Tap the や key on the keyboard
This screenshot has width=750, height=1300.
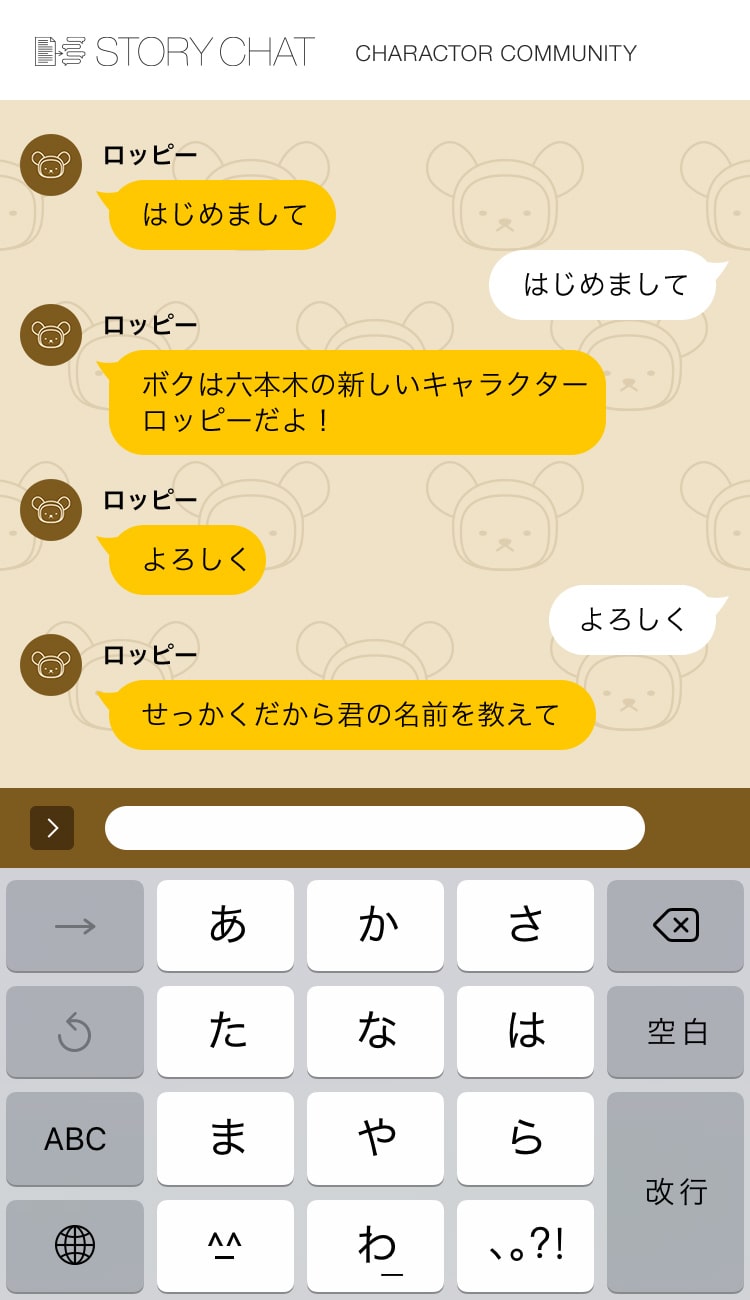(375, 1139)
